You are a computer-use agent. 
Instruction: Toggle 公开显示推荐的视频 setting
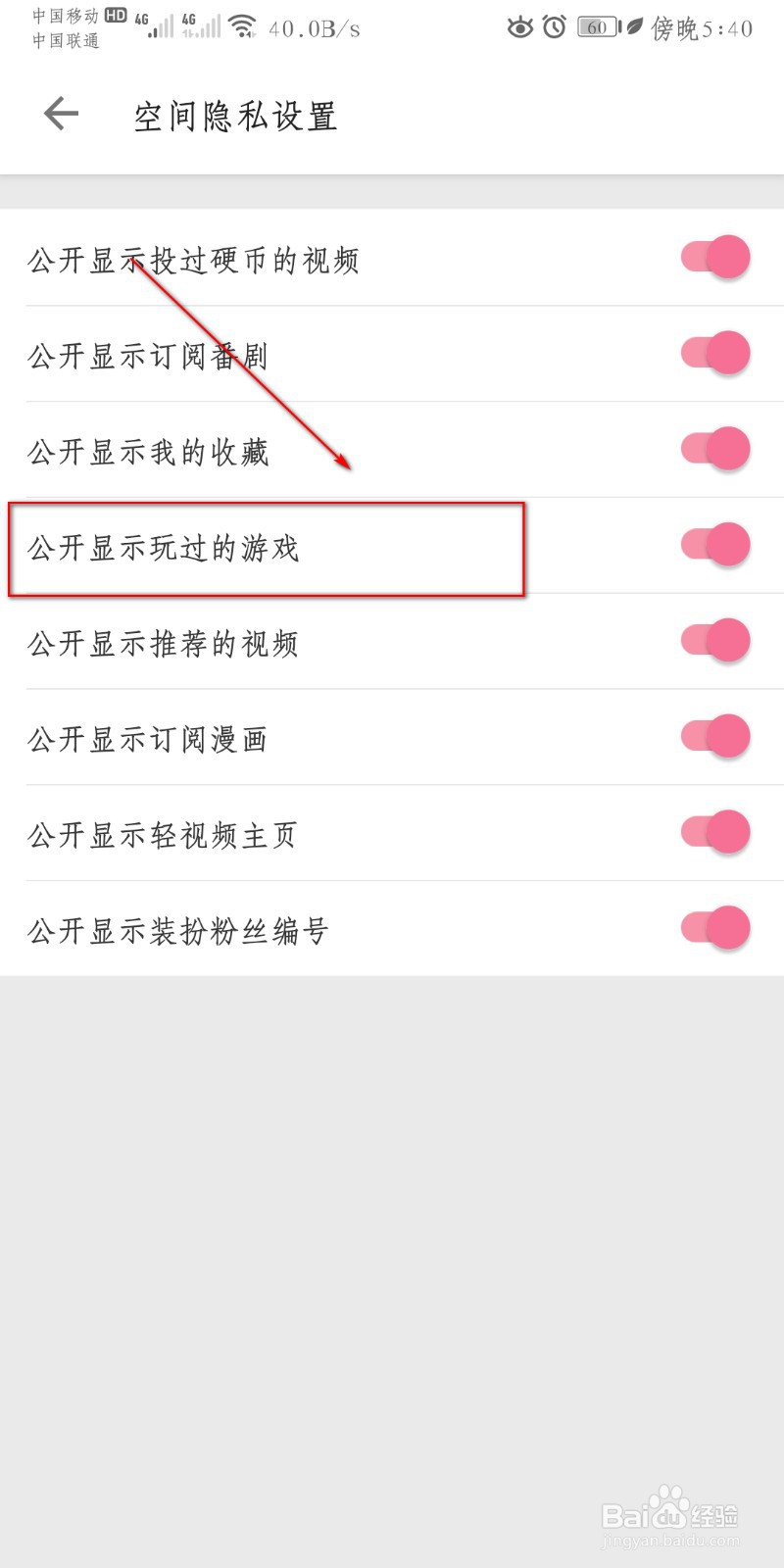pos(713,640)
